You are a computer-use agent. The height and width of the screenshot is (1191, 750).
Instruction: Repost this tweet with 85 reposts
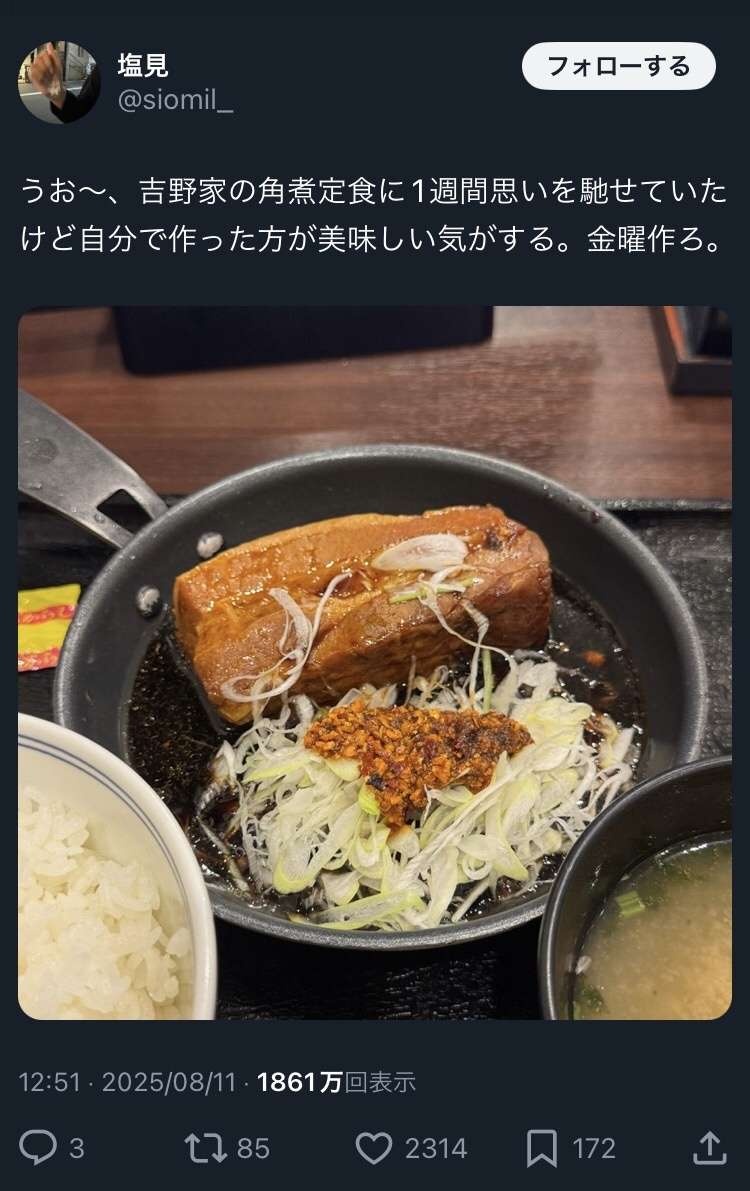pos(206,1147)
